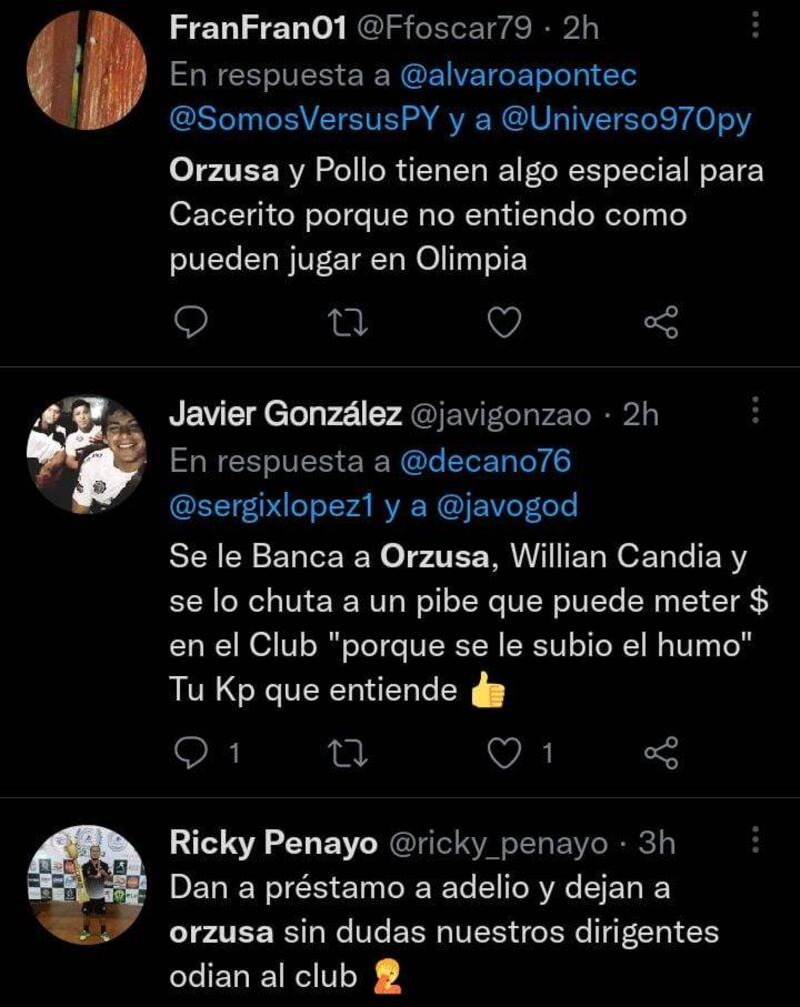
Task: Share FranFran01's tweet
Action: [661, 322]
